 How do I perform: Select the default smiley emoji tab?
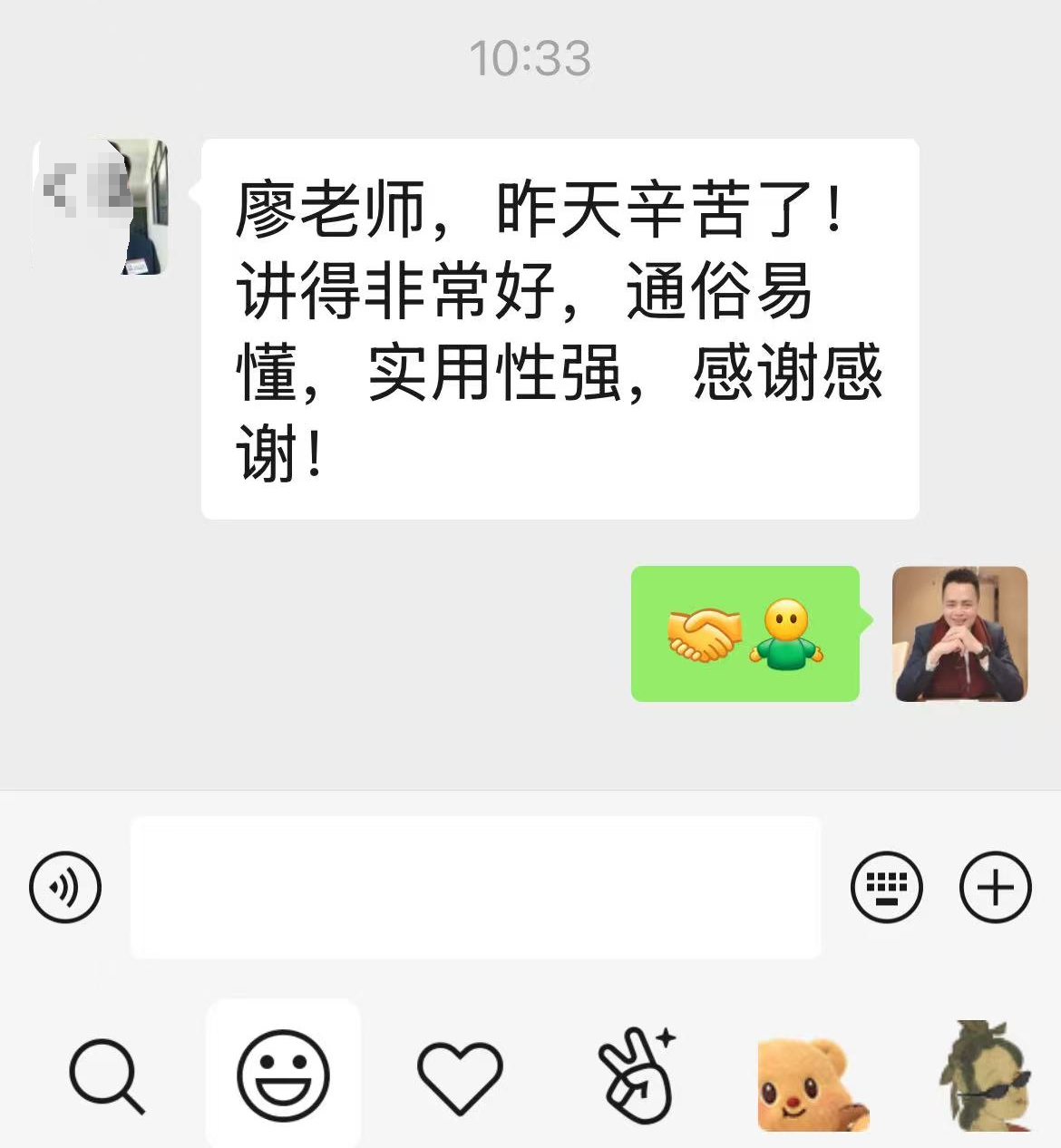pyautogui.click(x=283, y=1075)
